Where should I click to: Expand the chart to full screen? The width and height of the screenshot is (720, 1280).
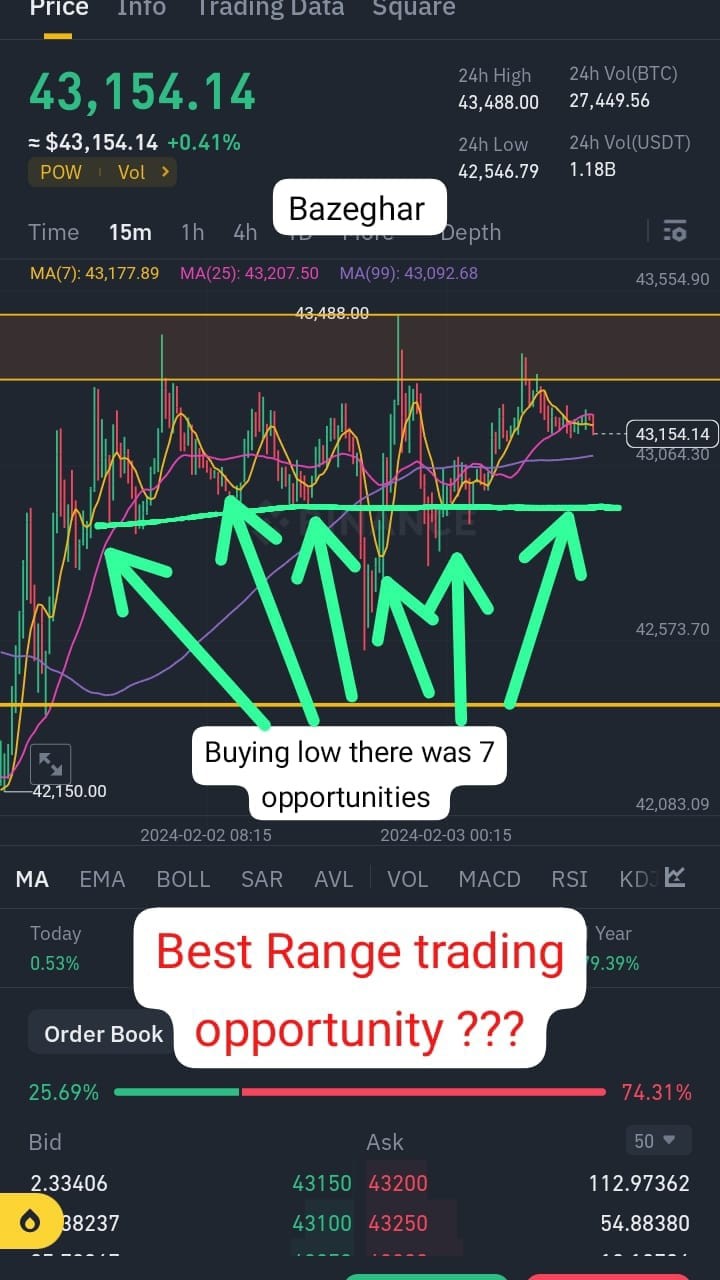point(50,765)
